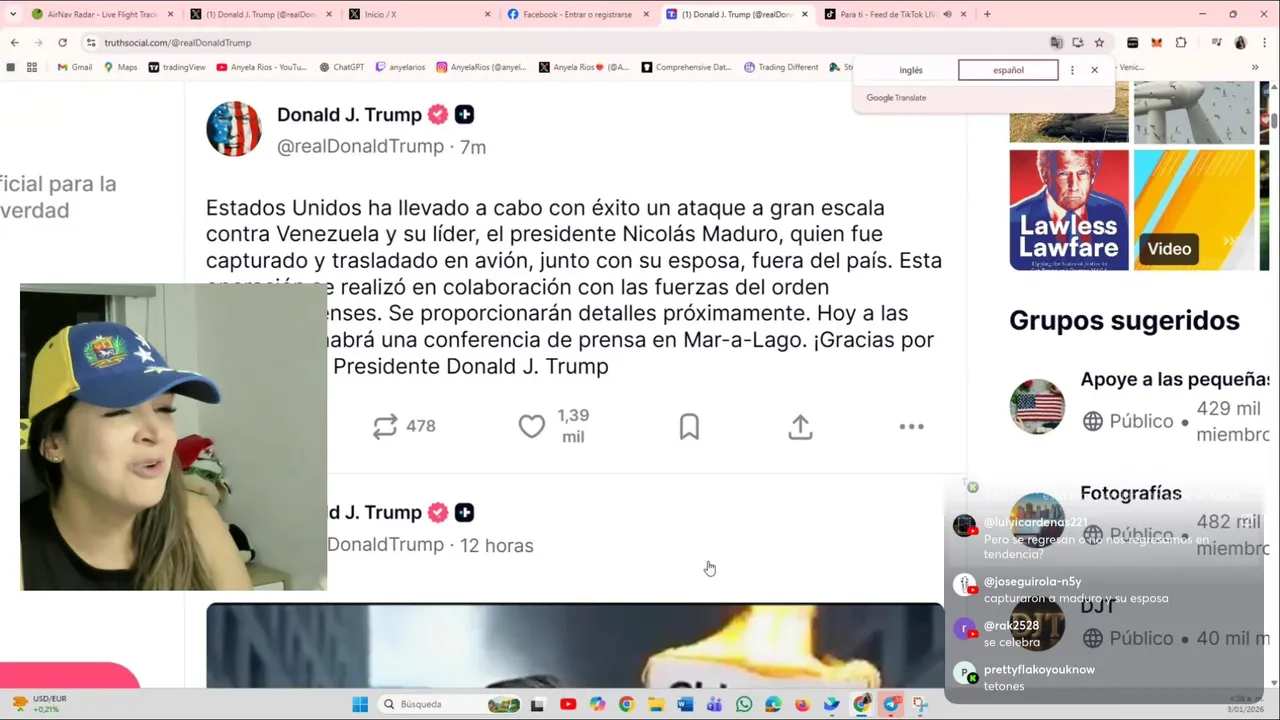Like the post about Venezuela and Maduro

coord(531,427)
